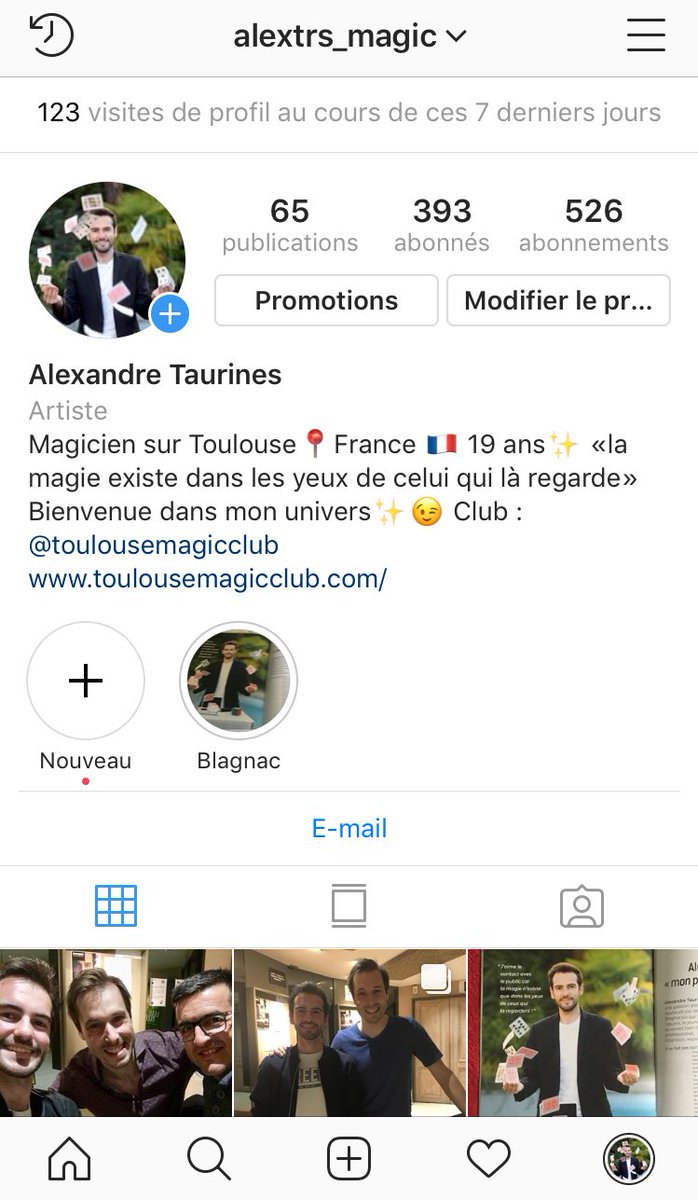Open the @toulousemagicclub mention
Viewport: 698px width, 1200px height.
[x=154, y=545]
